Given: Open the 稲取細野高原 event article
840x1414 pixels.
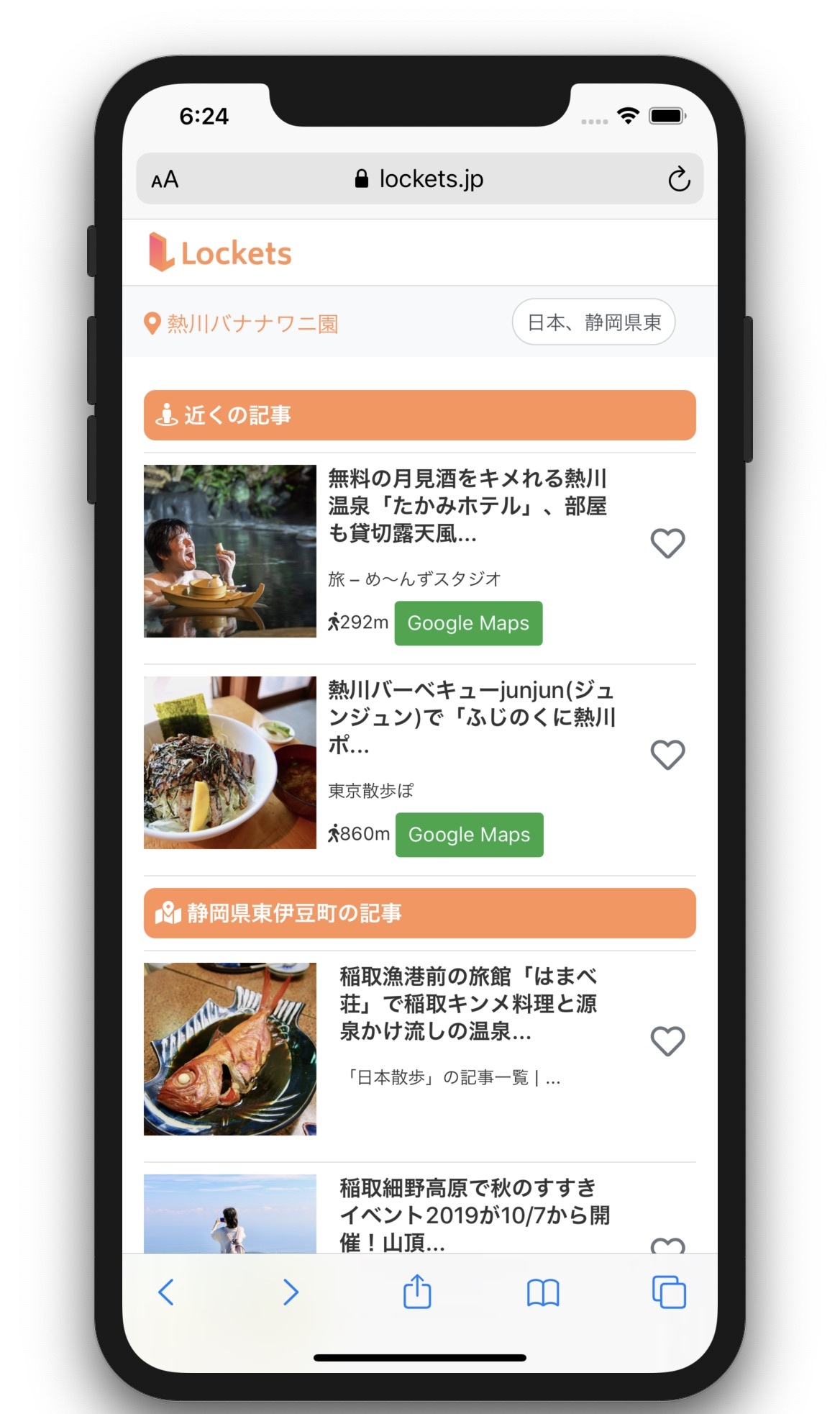Looking at the screenshot, I should (x=474, y=1215).
